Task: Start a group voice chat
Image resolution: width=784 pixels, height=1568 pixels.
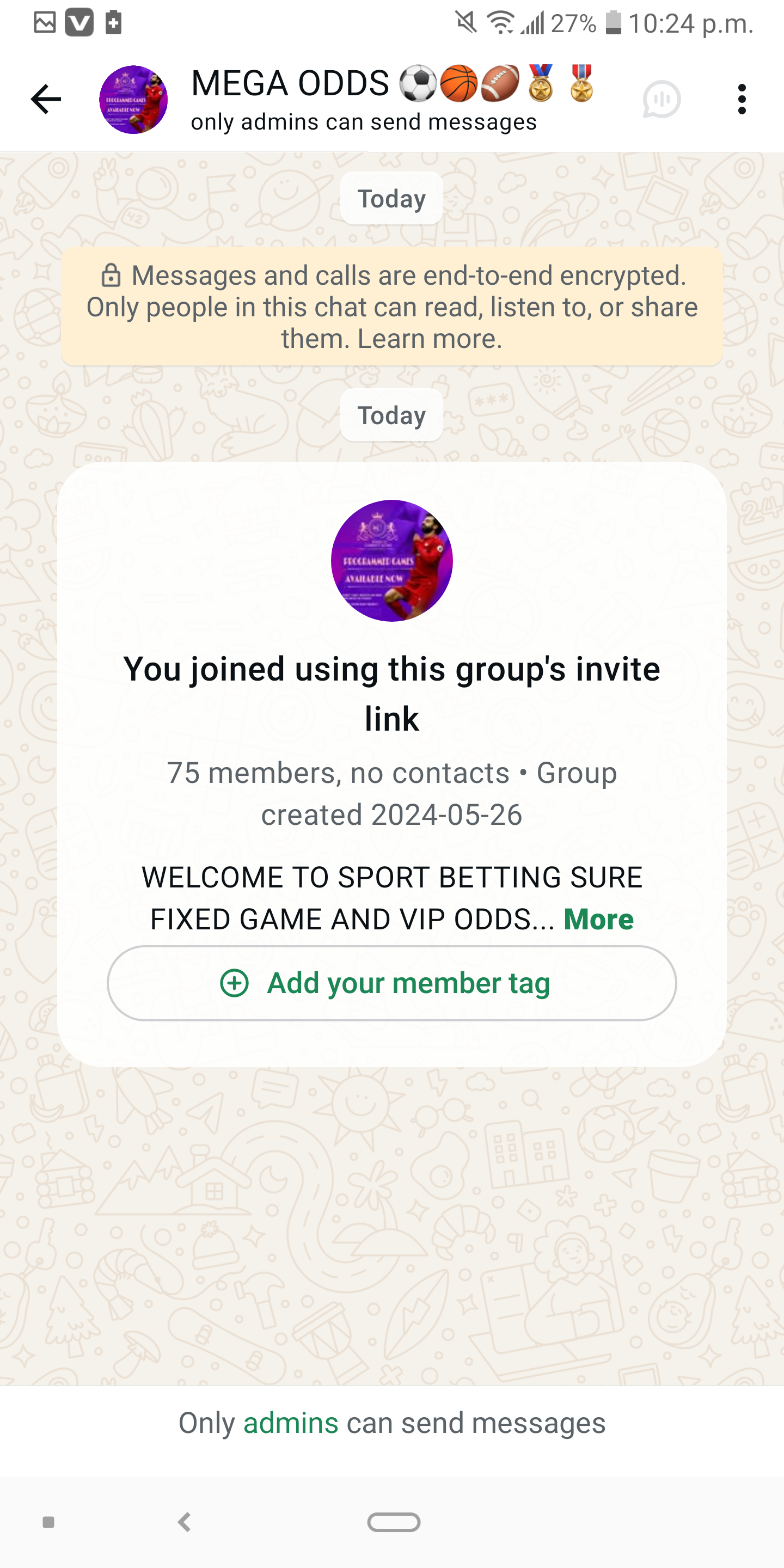Action: coord(661,99)
